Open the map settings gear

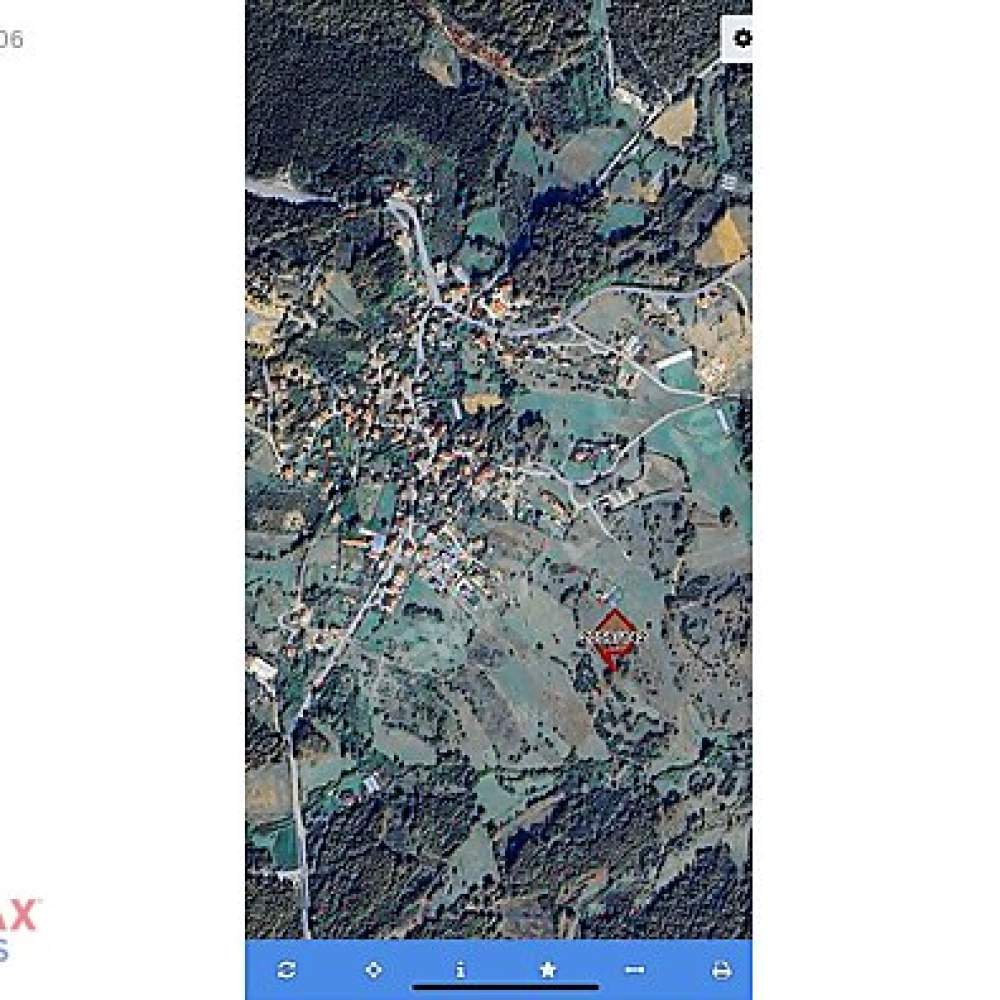[741, 39]
